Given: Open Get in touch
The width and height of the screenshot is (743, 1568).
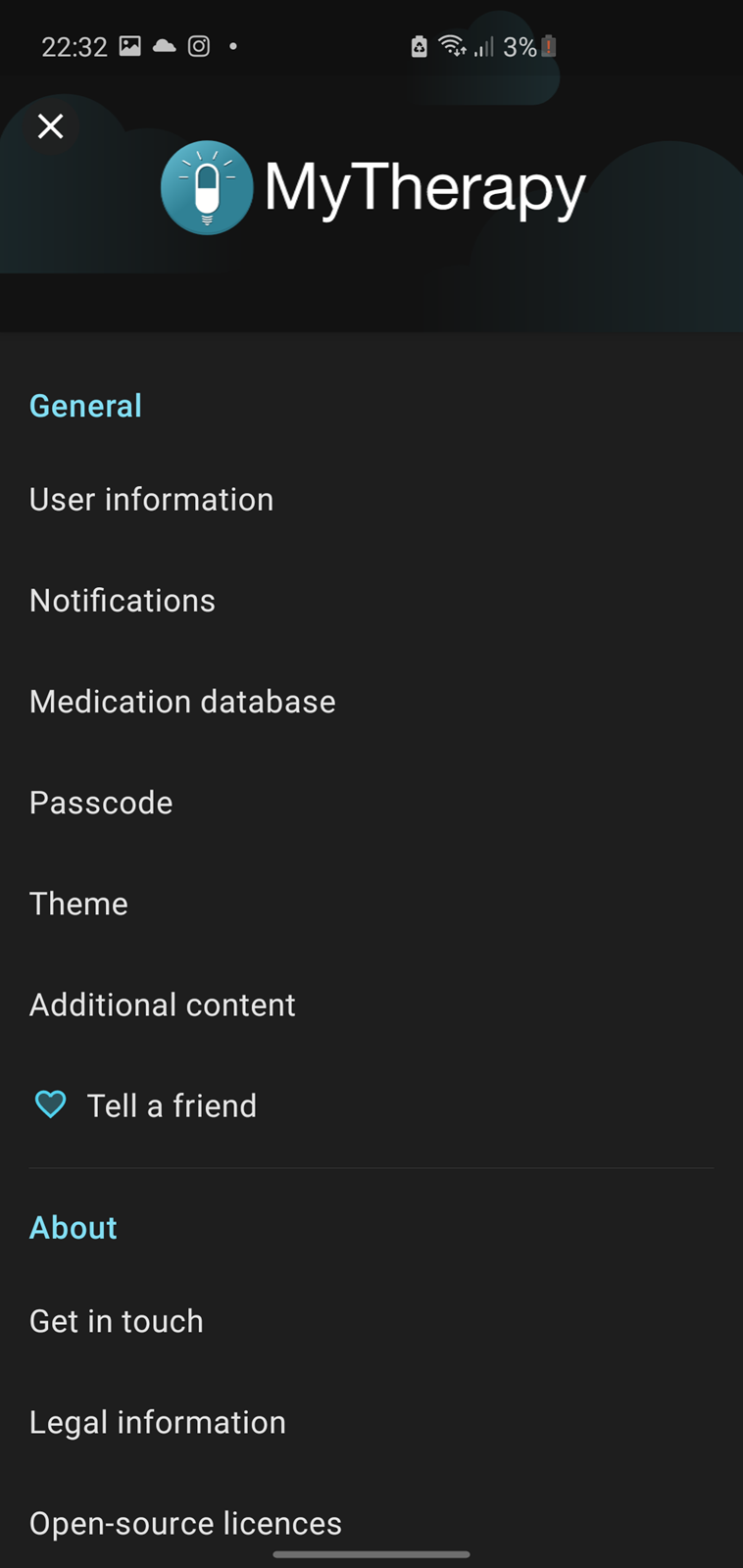Looking at the screenshot, I should (371, 1321).
